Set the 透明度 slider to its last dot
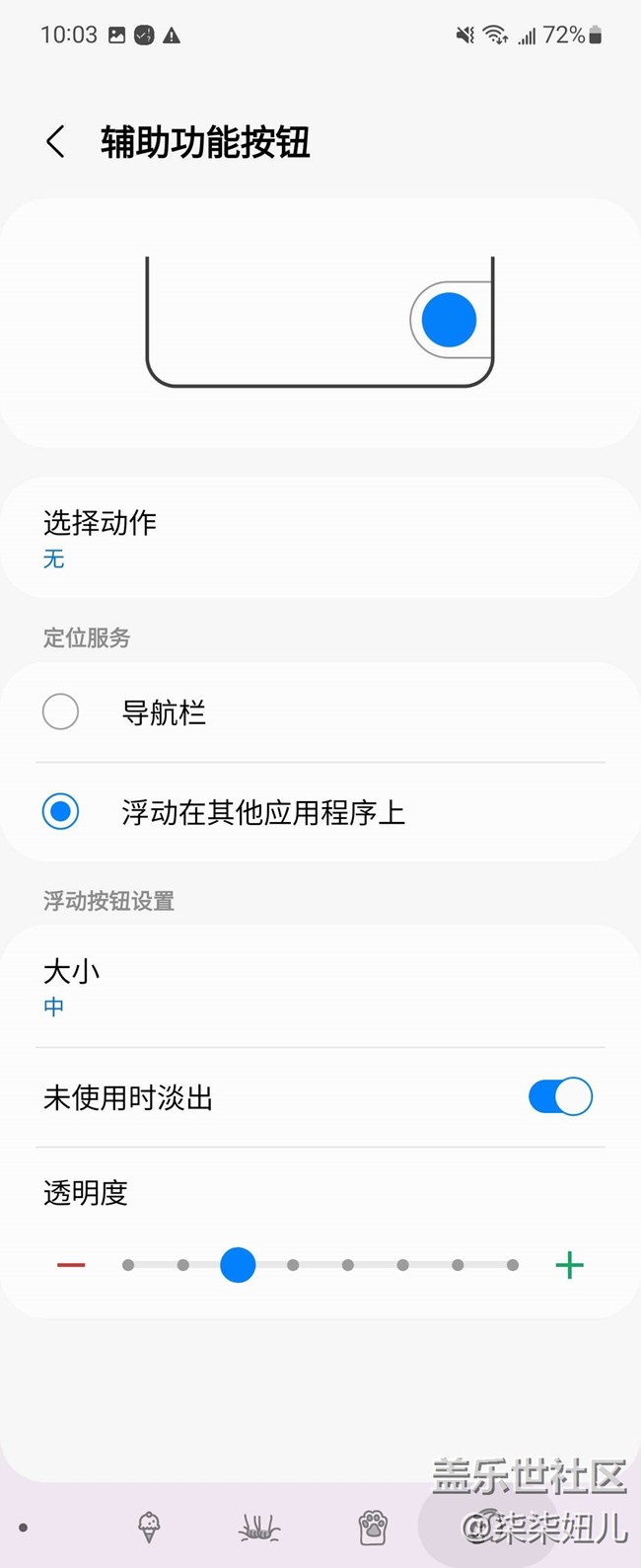 coord(513,1265)
